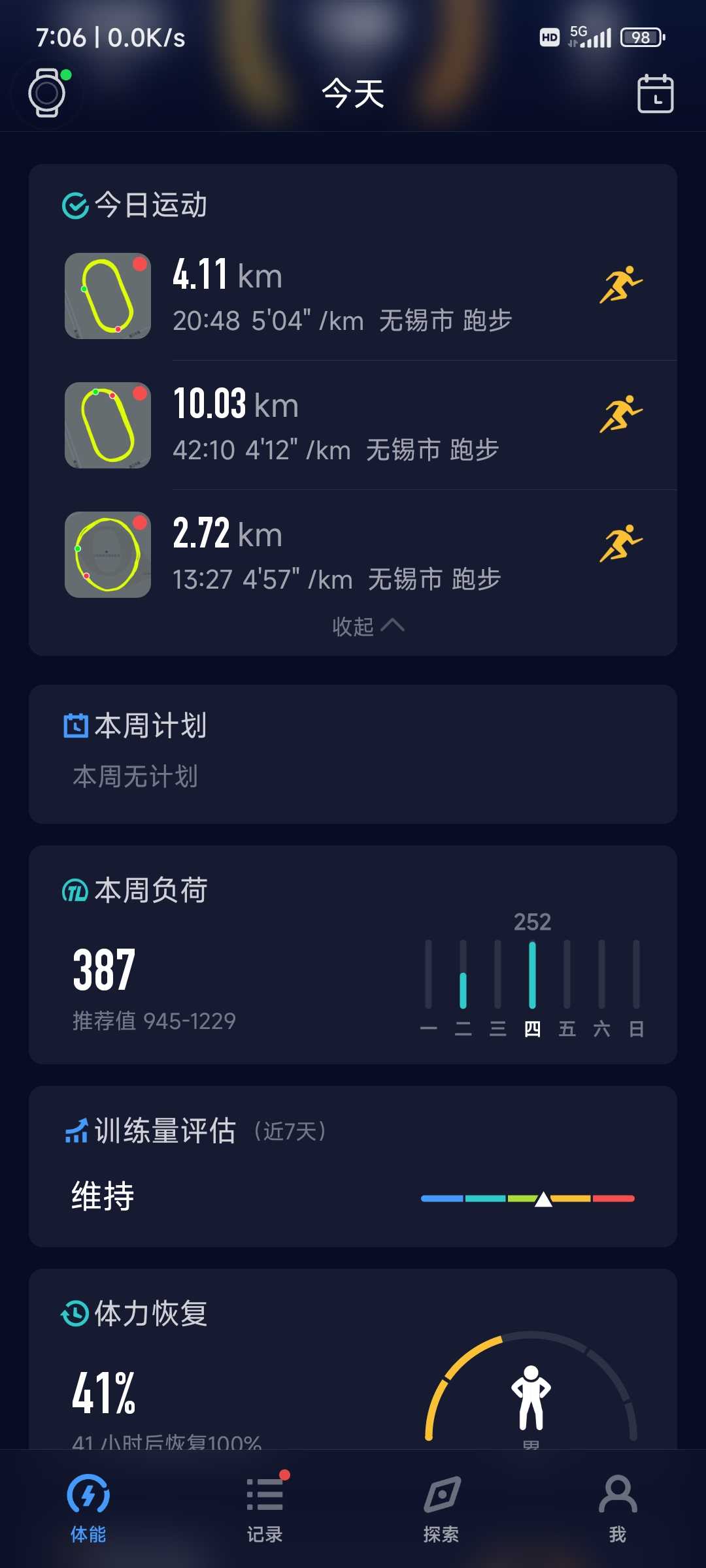Open the 2.72 km run record
The image size is (706, 1568).
pos(353,555)
